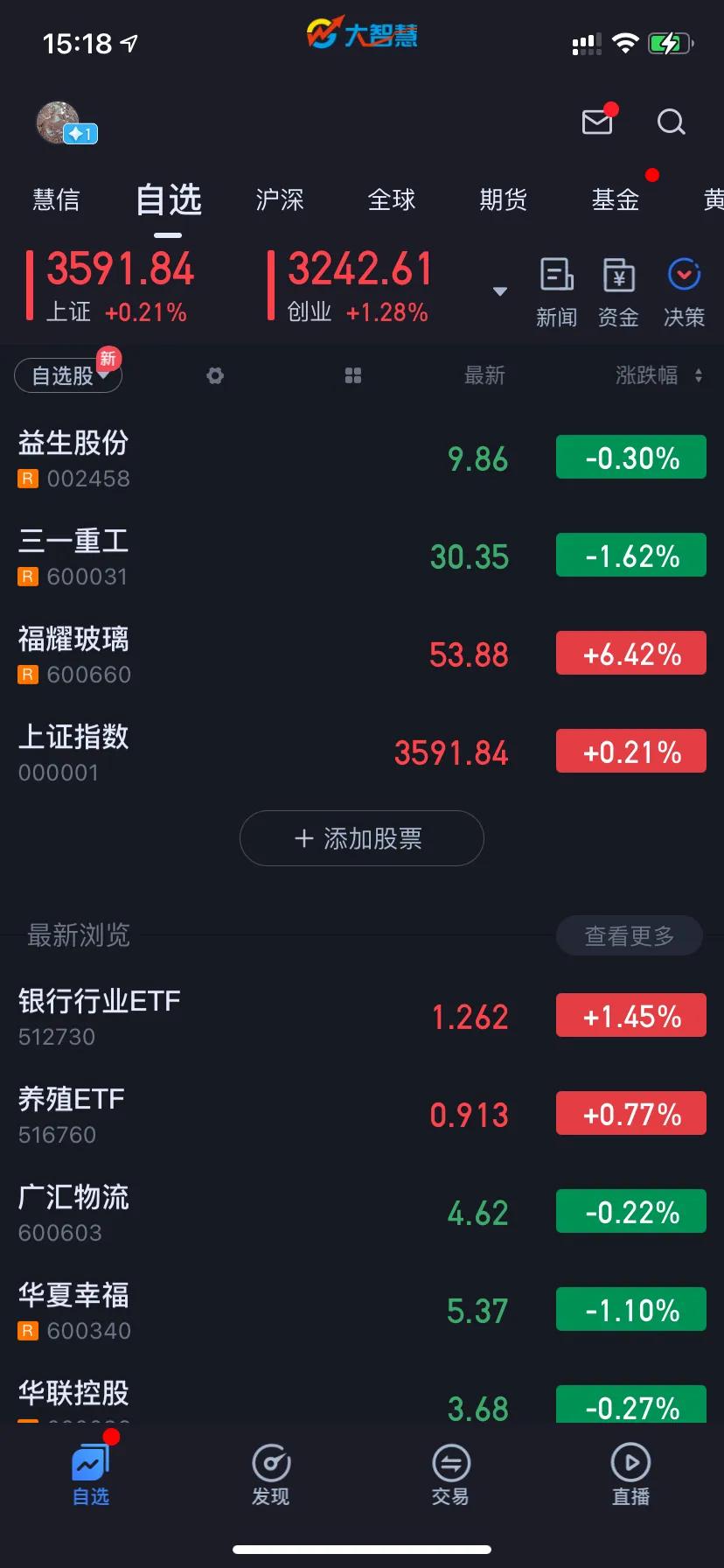Tap 添加股票 to add a stock
This screenshot has width=724, height=1568.
coord(362,838)
